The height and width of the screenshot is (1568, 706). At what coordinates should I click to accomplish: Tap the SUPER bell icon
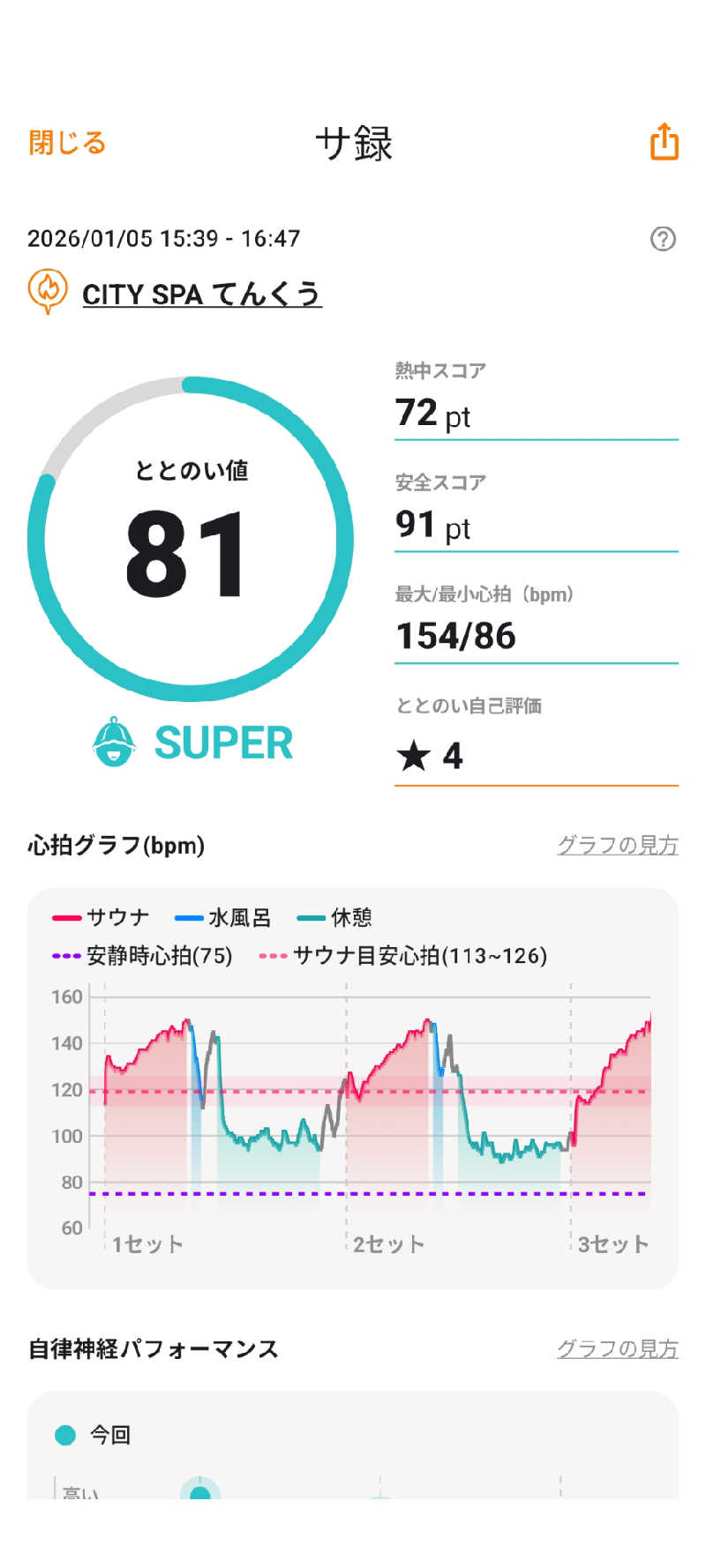tap(116, 743)
